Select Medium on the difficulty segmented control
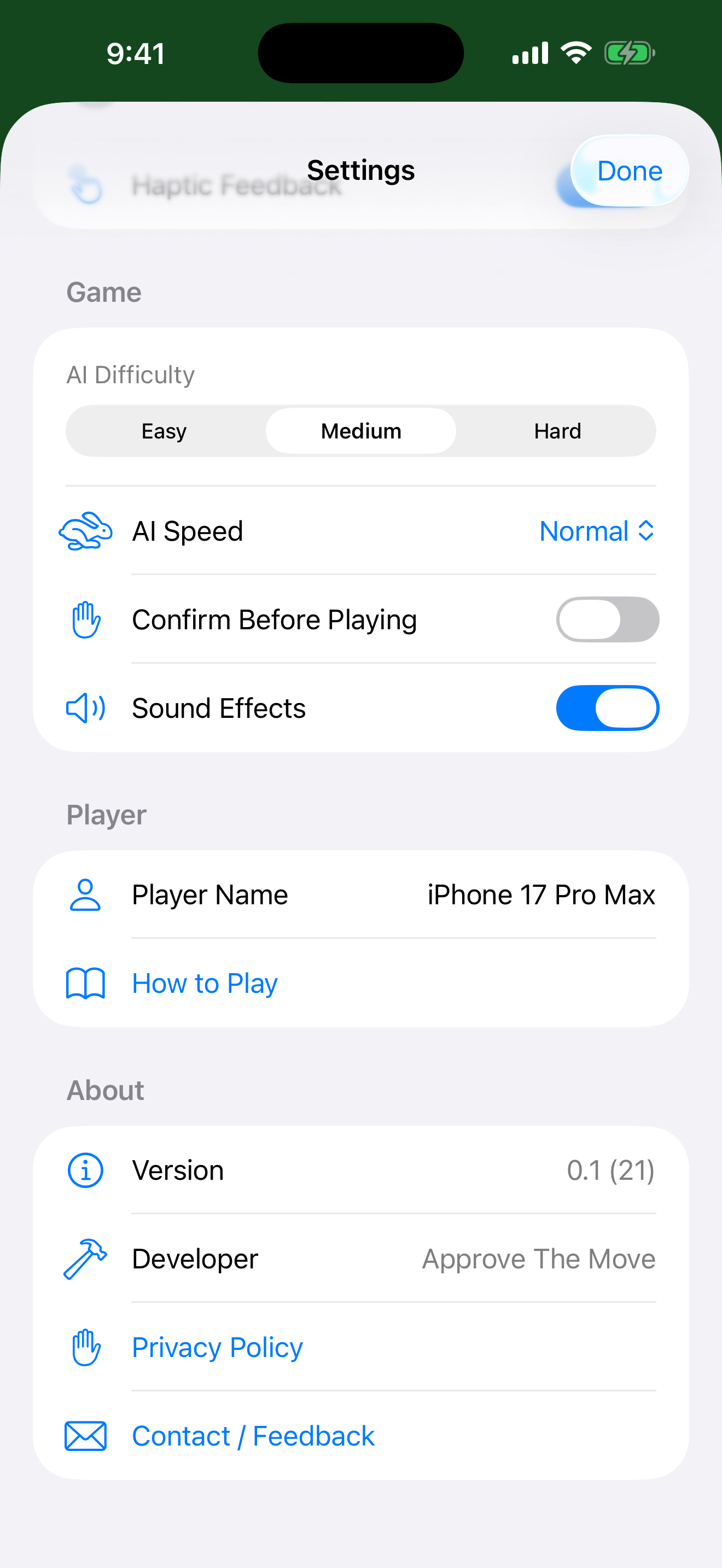This screenshot has width=722, height=1568. pos(360,431)
